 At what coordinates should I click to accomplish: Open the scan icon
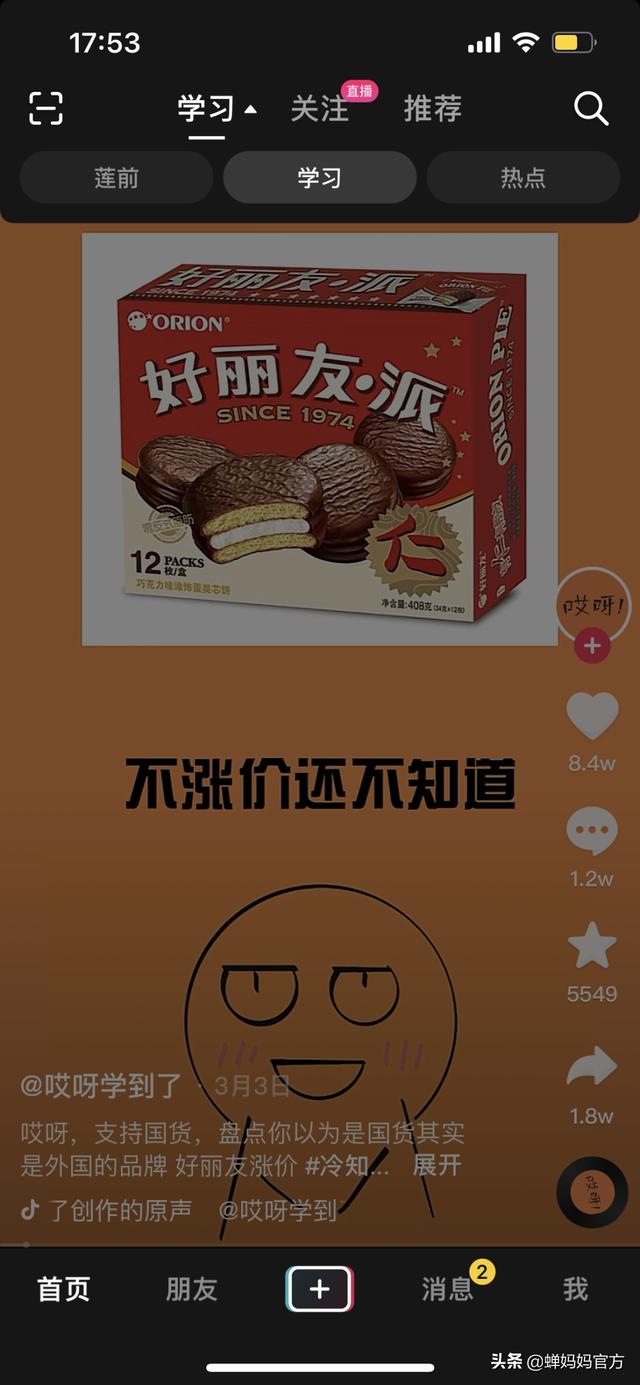46,108
